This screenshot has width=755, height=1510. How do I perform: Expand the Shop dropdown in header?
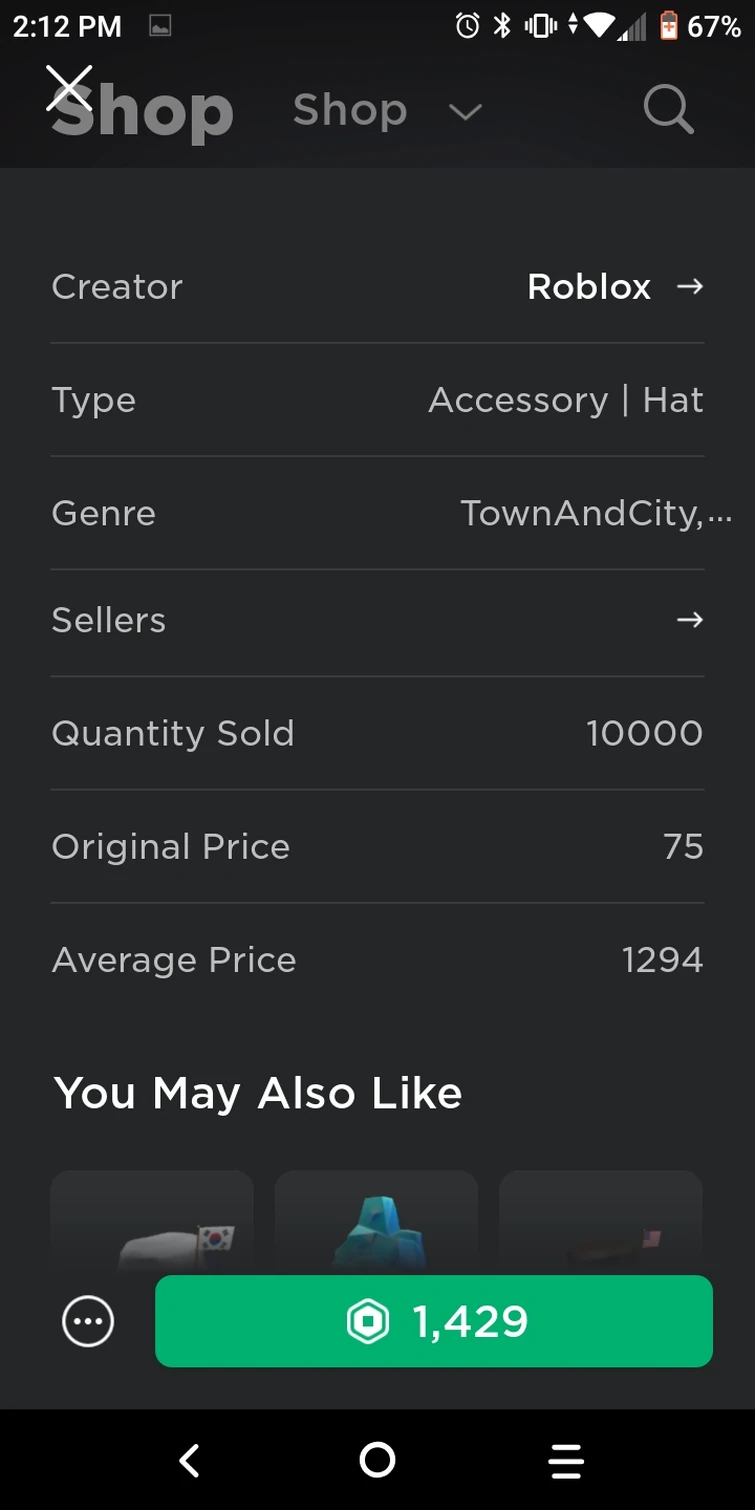coord(465,111)
